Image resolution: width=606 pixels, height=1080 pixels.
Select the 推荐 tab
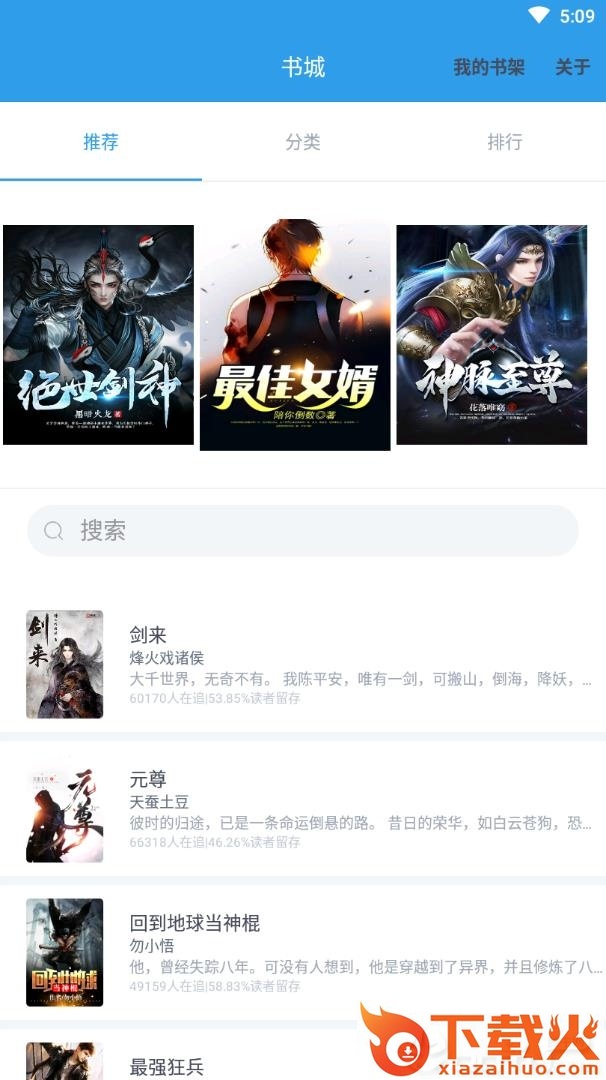tap(101, 142)
